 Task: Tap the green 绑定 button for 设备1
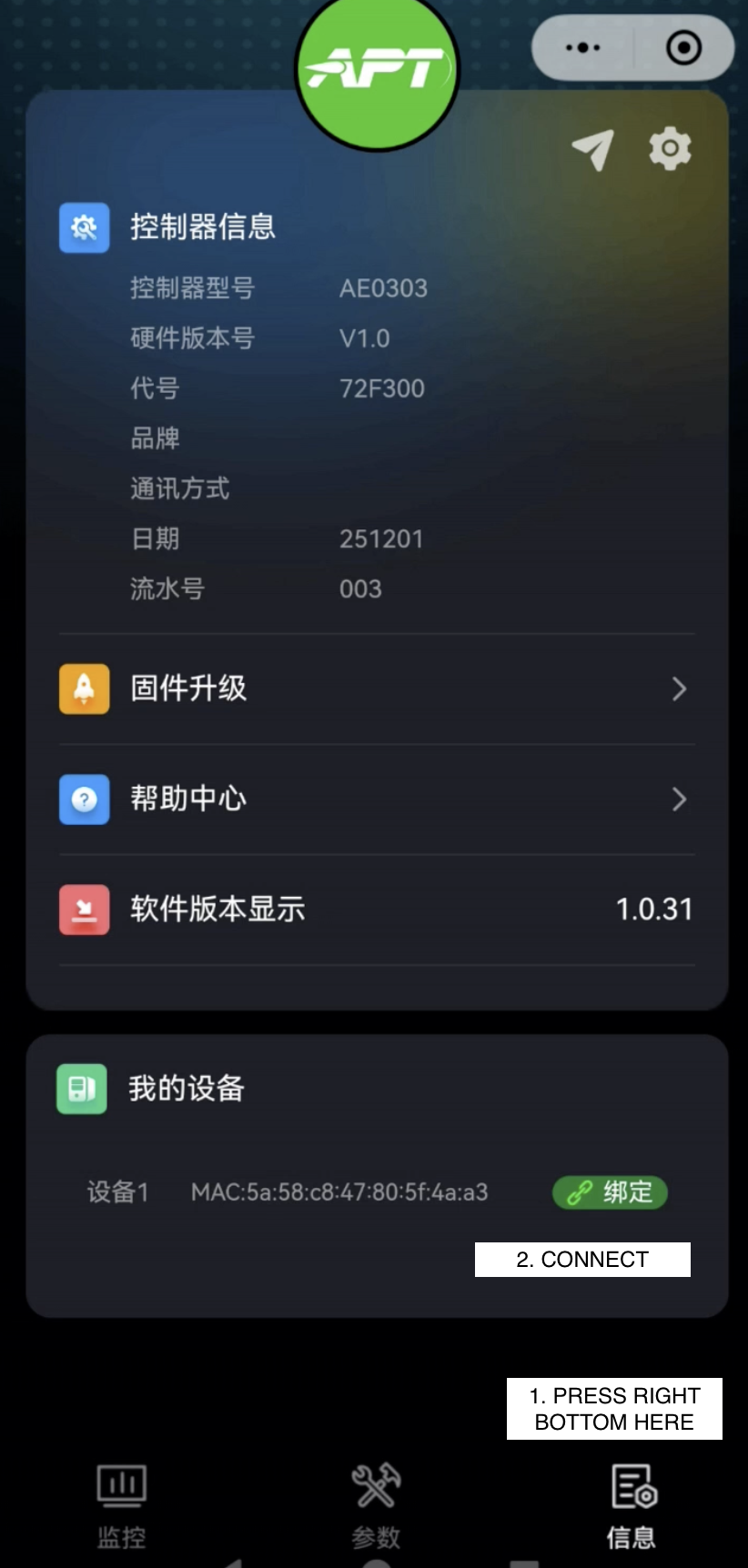tap(611, 1191)
